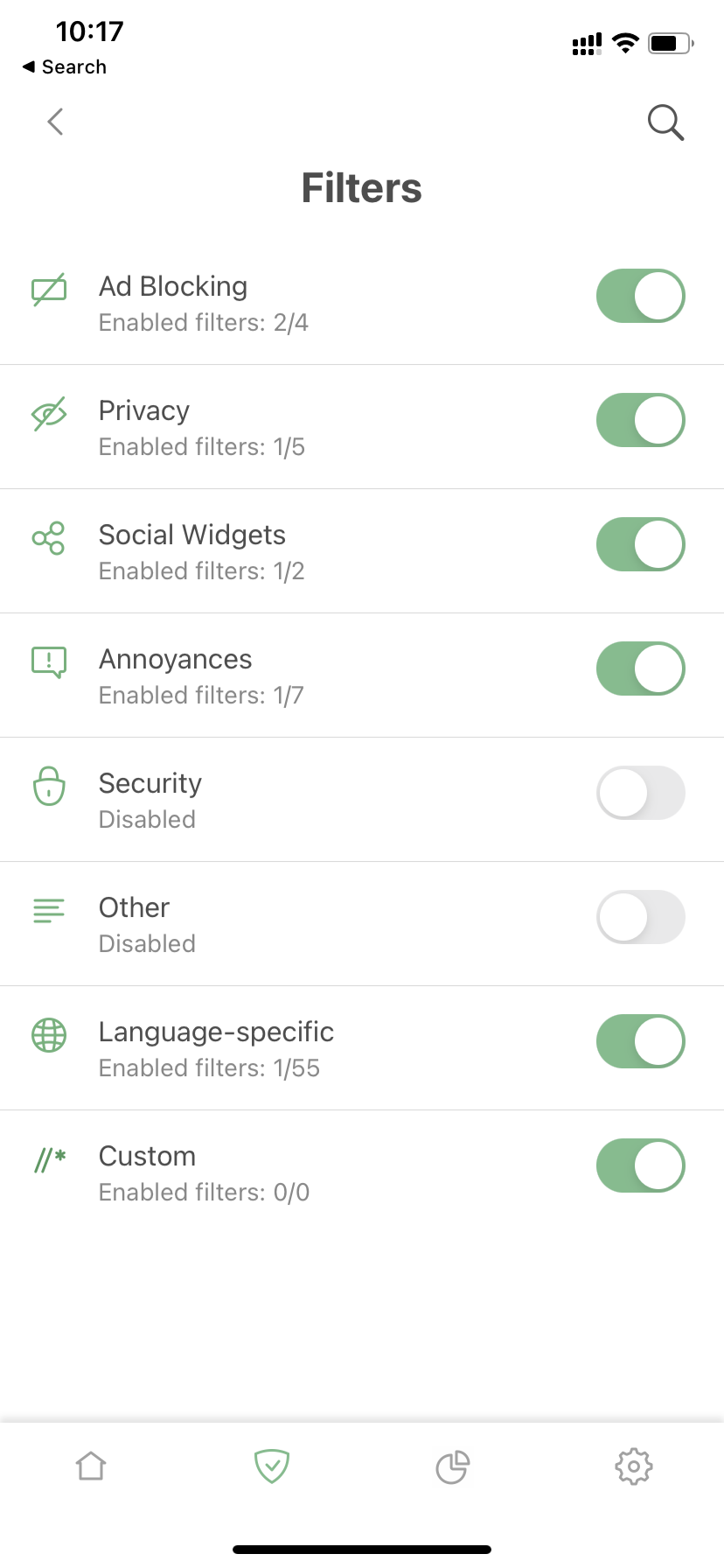
Task: Disable the Privacy filters switch
Action: click(640, 420)
